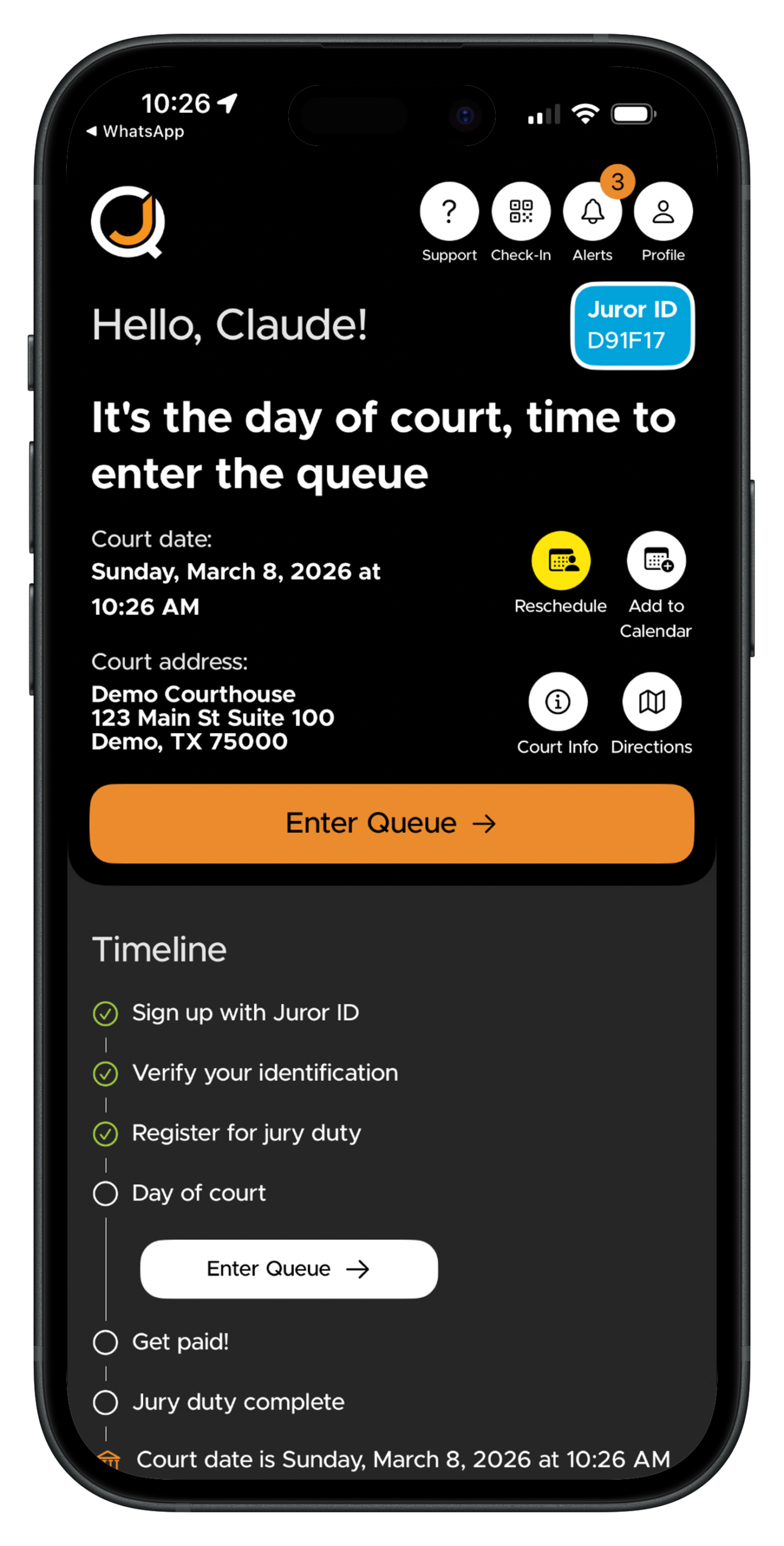
Task: Open your Profile
Action: pos(663,212)
